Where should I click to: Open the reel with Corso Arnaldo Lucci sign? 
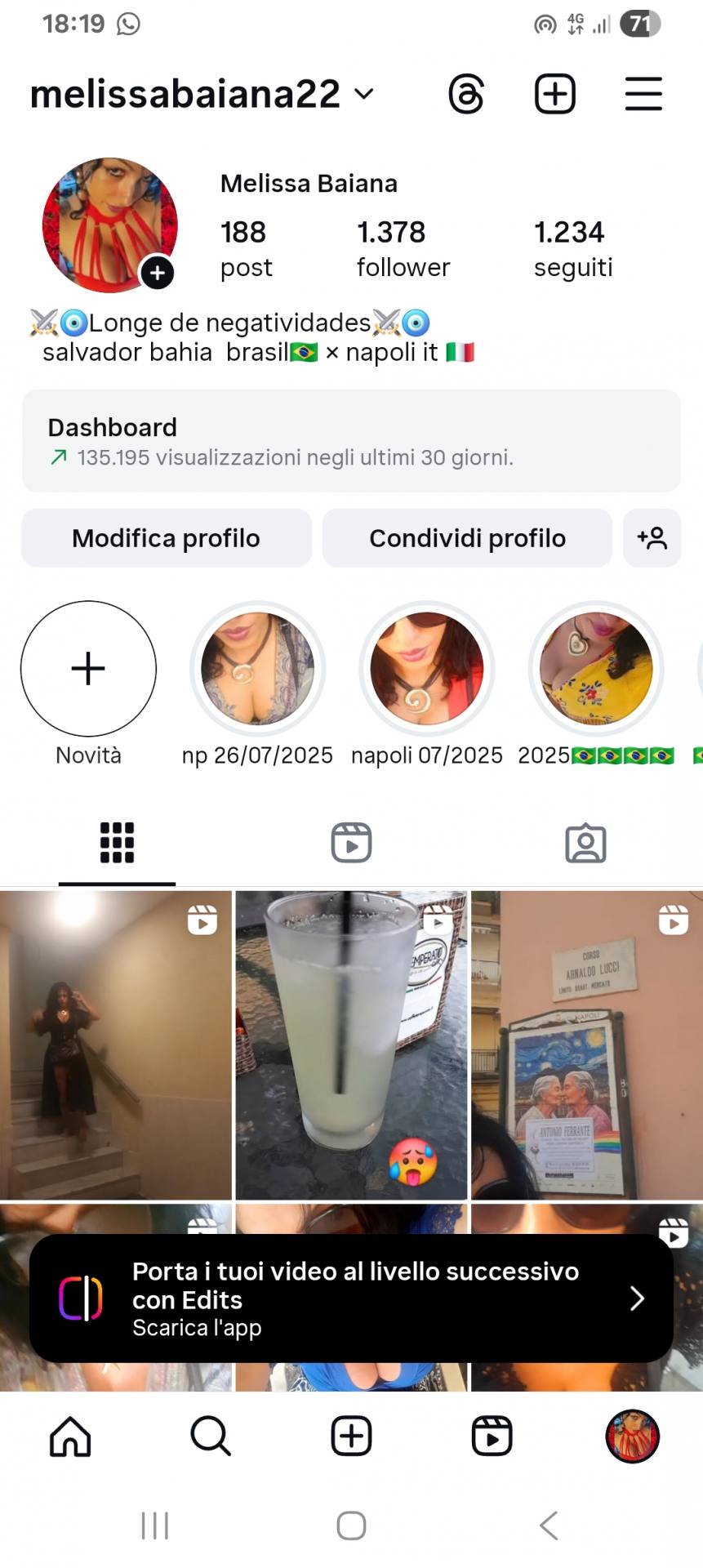pos(586,1045)
